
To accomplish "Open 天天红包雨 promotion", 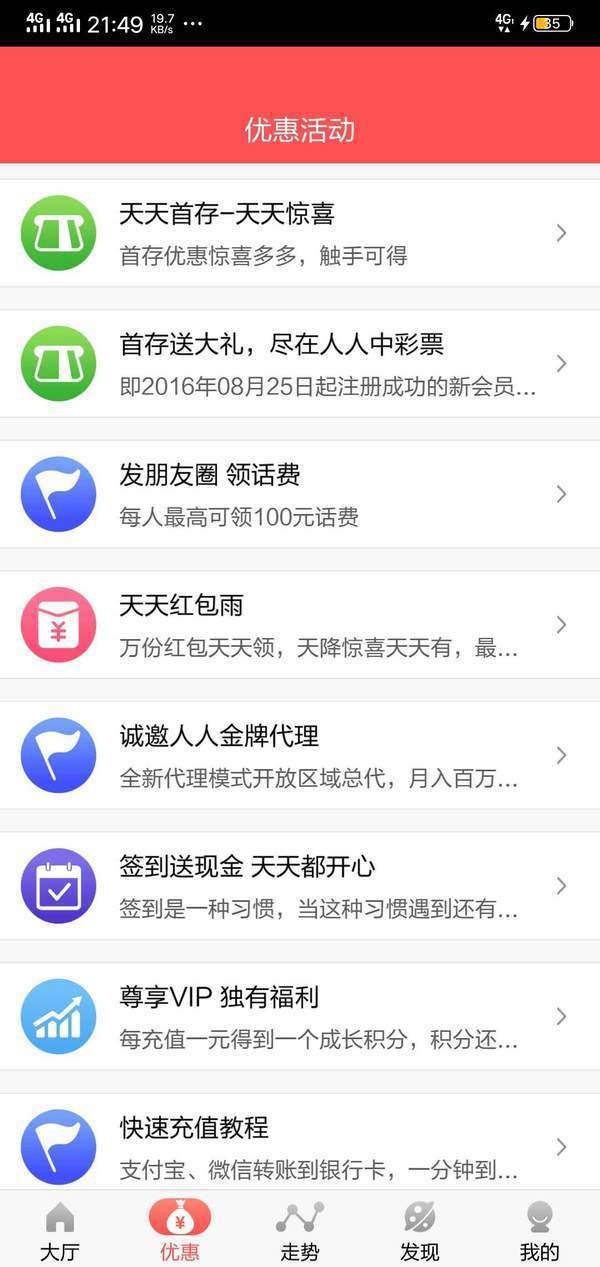I will coord(300,624).
